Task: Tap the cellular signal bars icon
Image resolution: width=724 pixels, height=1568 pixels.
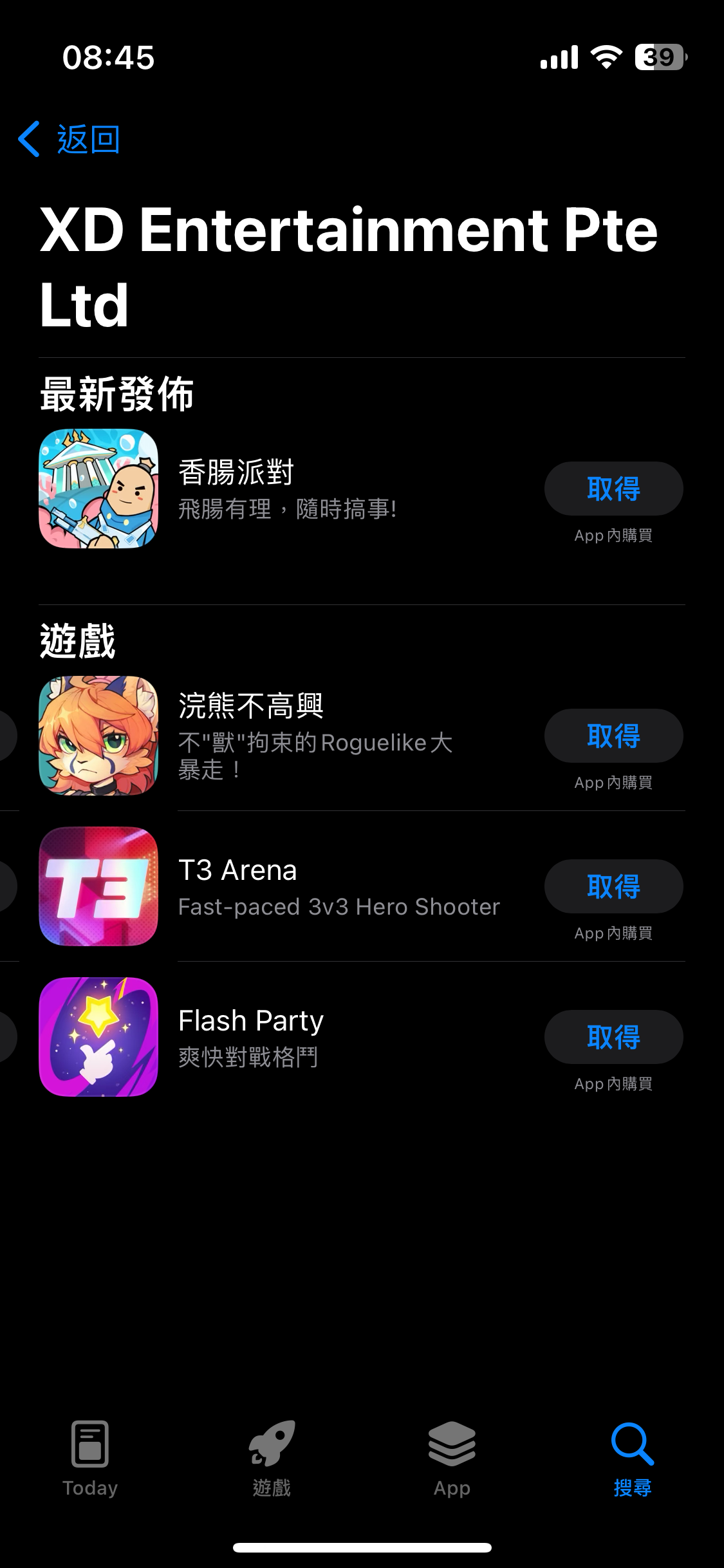Action: (559, 58)
